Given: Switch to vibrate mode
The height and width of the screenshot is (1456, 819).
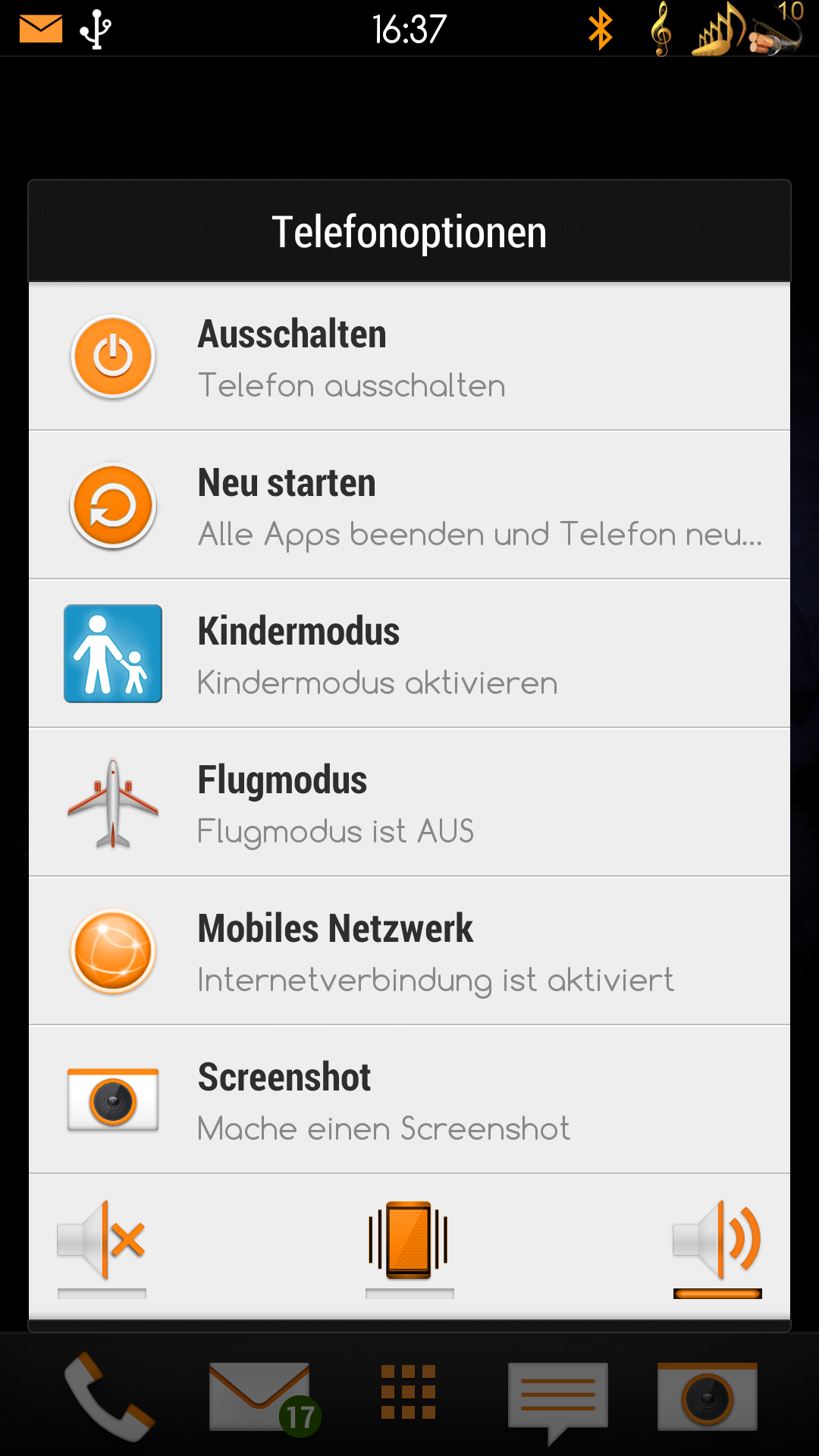Looking at the screenshot, I should [409, 1247].
